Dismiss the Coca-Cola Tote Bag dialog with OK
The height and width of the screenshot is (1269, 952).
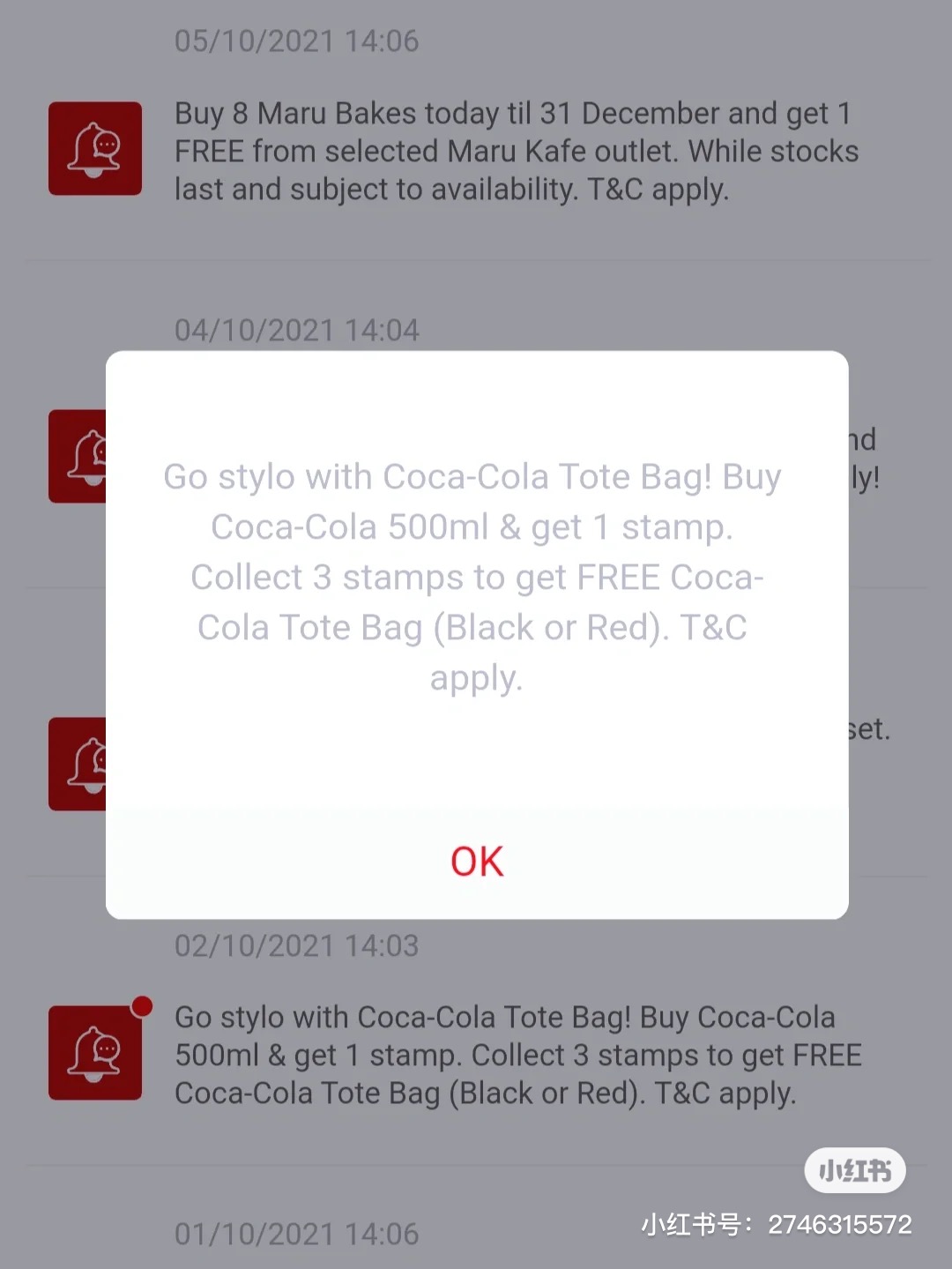[x=477, y=862]
